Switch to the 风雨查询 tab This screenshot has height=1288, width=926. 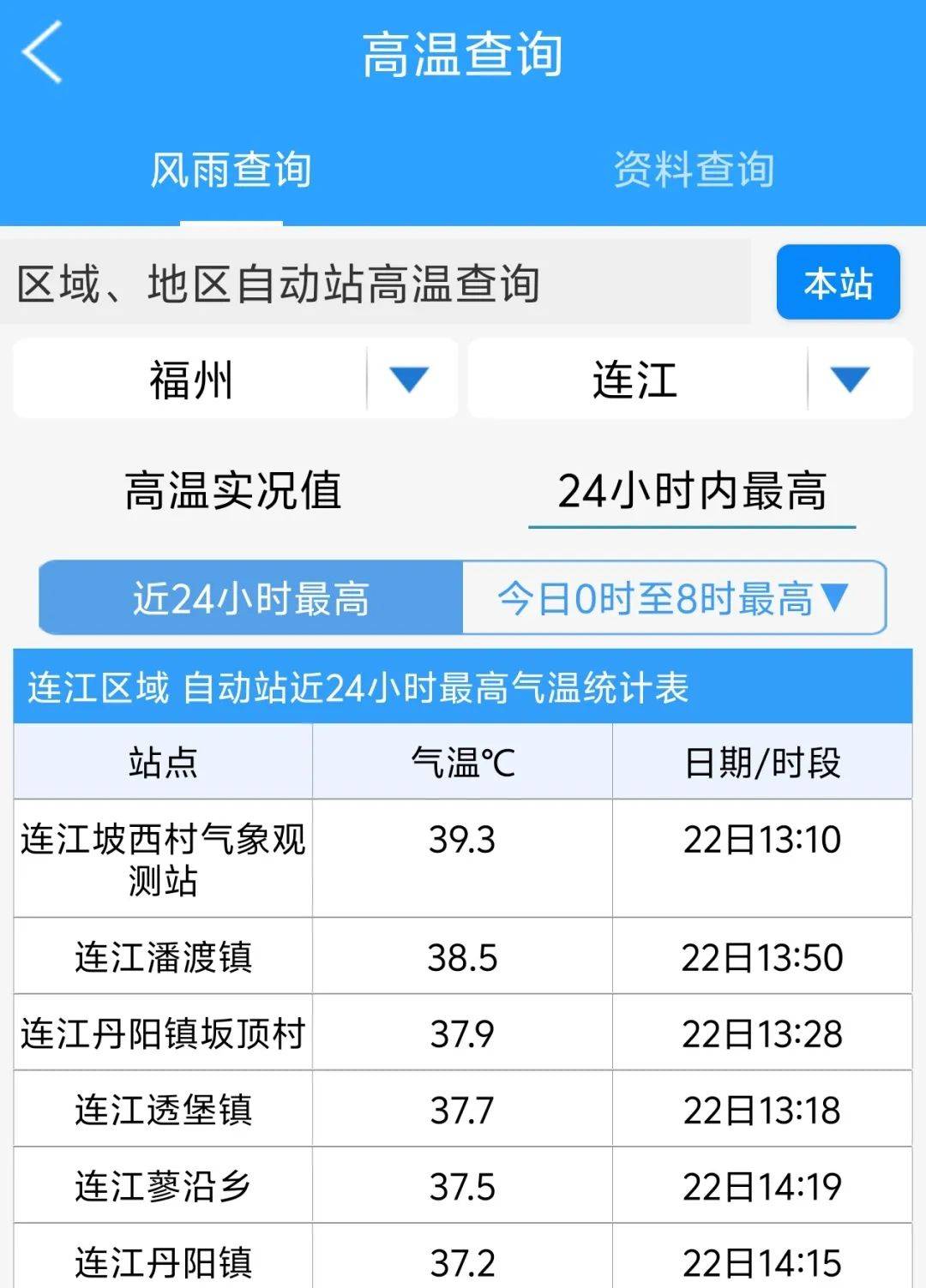click(x=231, y=170)
